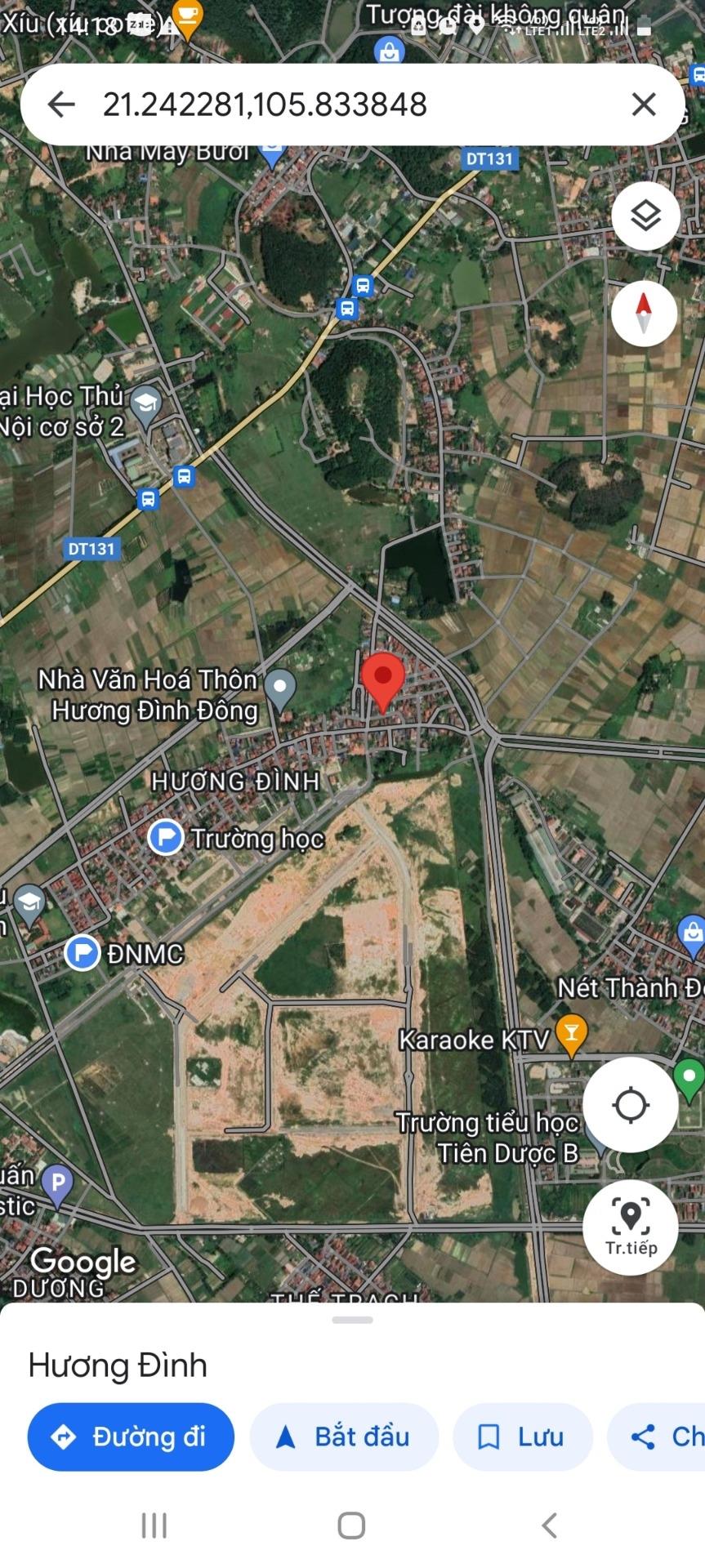Start navigation with Bắt đầu
The image size is (705, 1568).
coord(344,1437)
